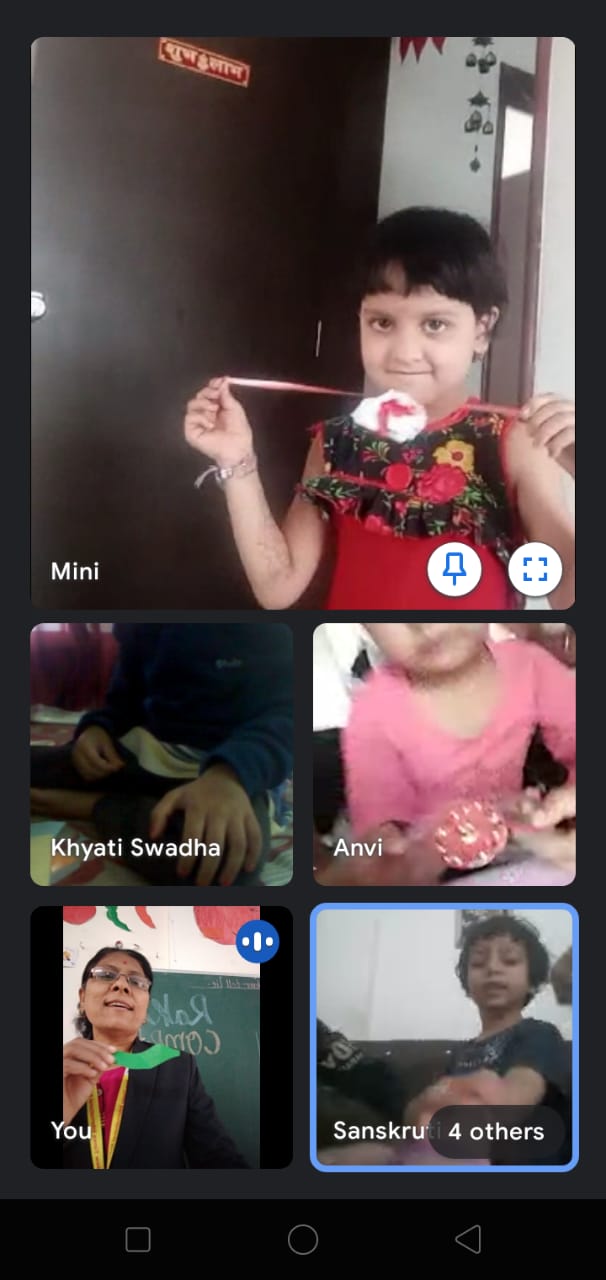606x1280 pixels.
Task: Pin Mini's video tile
Action: 455,570
